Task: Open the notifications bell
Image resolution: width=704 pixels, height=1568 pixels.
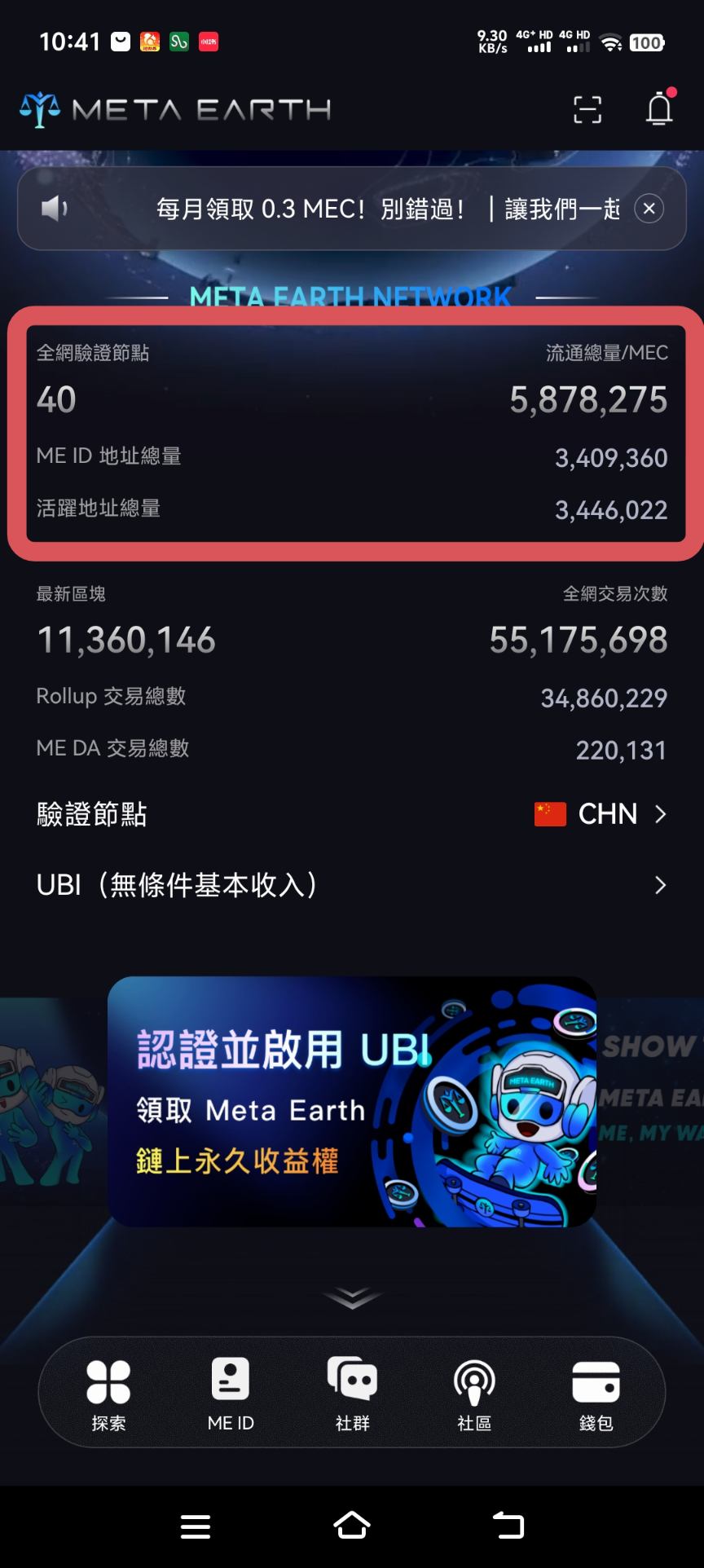Action: pyautogui.click(x=659, y=108)
